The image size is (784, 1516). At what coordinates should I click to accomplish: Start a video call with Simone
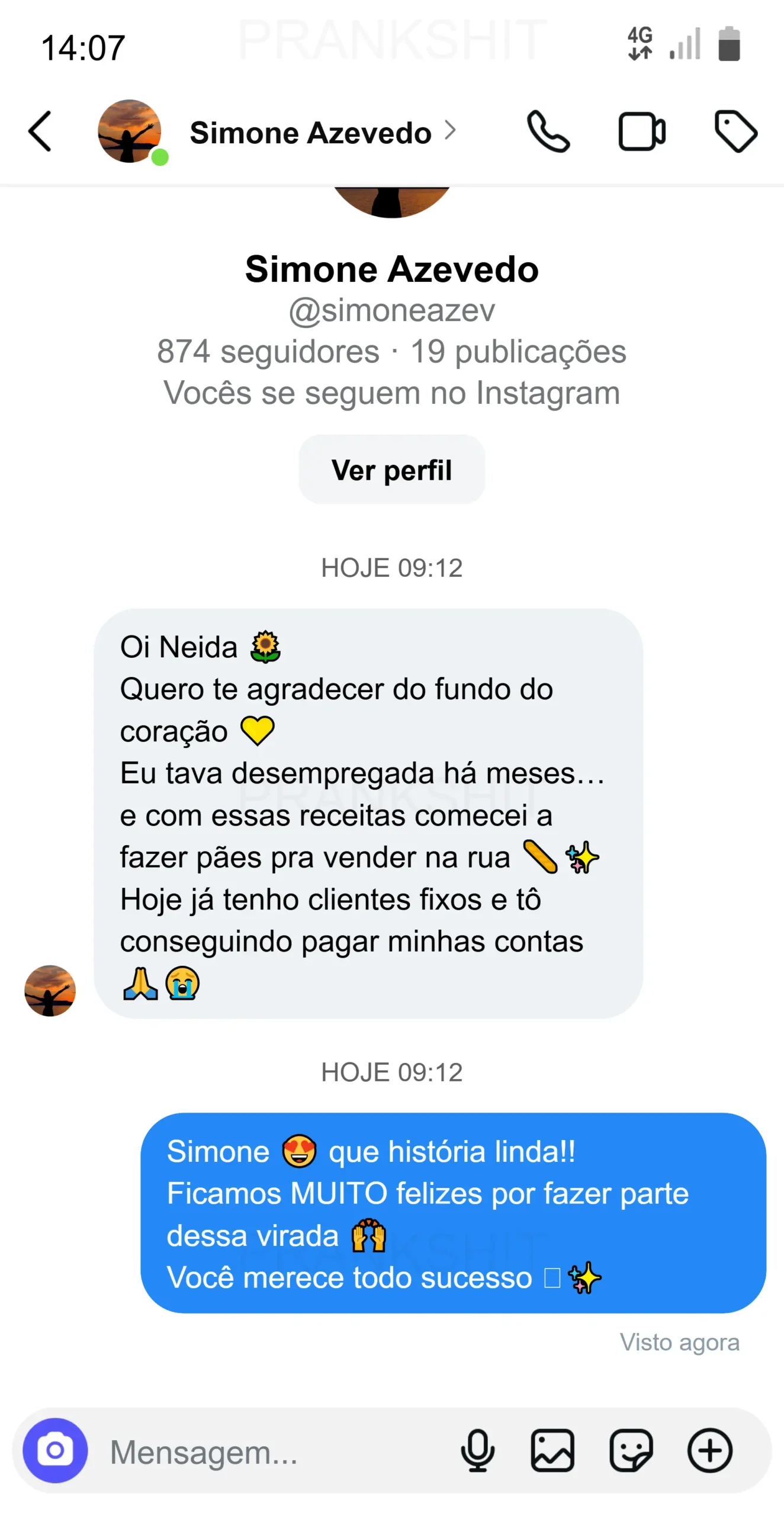[x=642, y=131]
